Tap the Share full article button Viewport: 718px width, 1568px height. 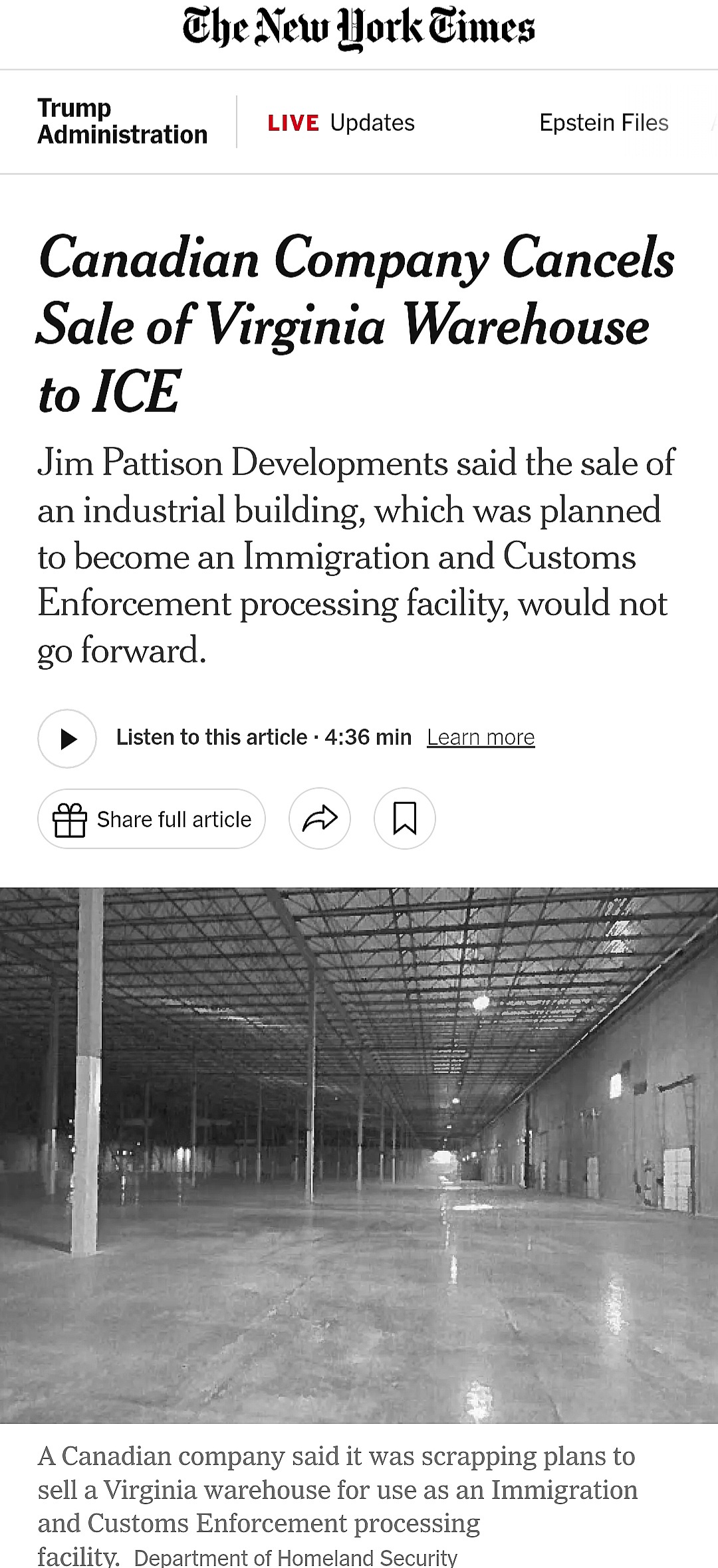pos(152,819)
